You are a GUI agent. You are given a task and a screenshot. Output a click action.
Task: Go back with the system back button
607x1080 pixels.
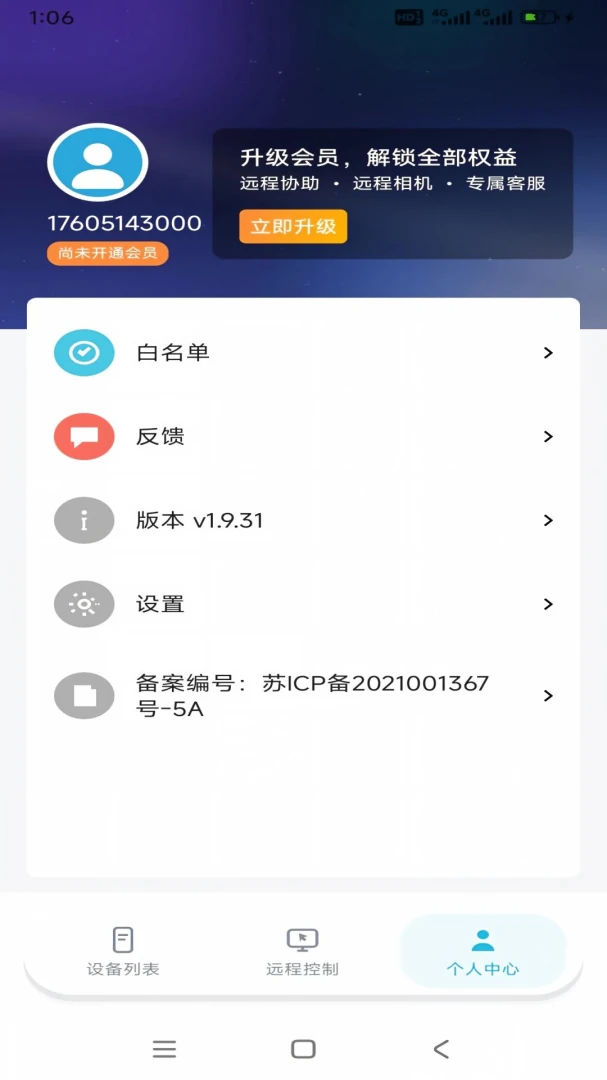click(441, 1049)
